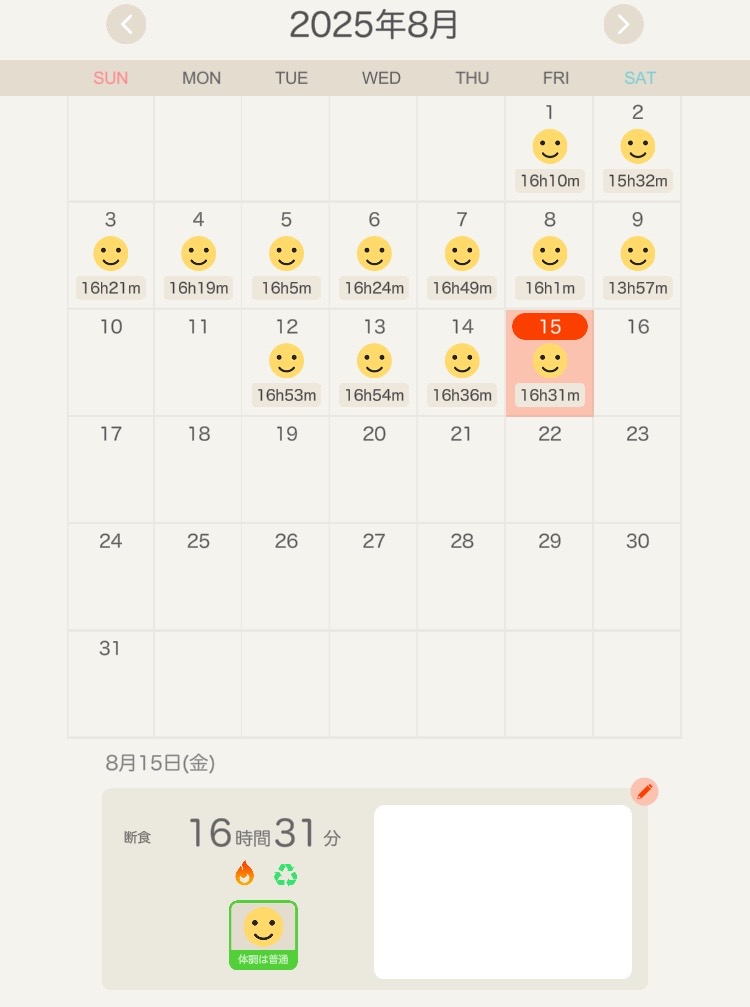Select August 10 on the calendar
This screenshot has height=1007, width=750.
(111, 363)
